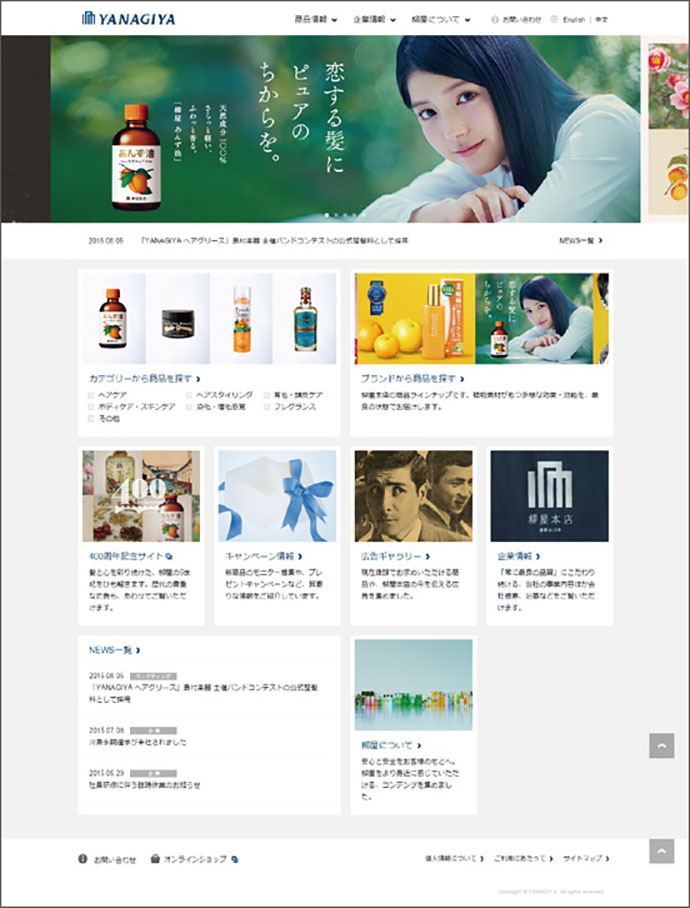Viewport: 690px width, 908px height.
Task: Expand the 柳屋について header menu
Action: coord(442,19)
